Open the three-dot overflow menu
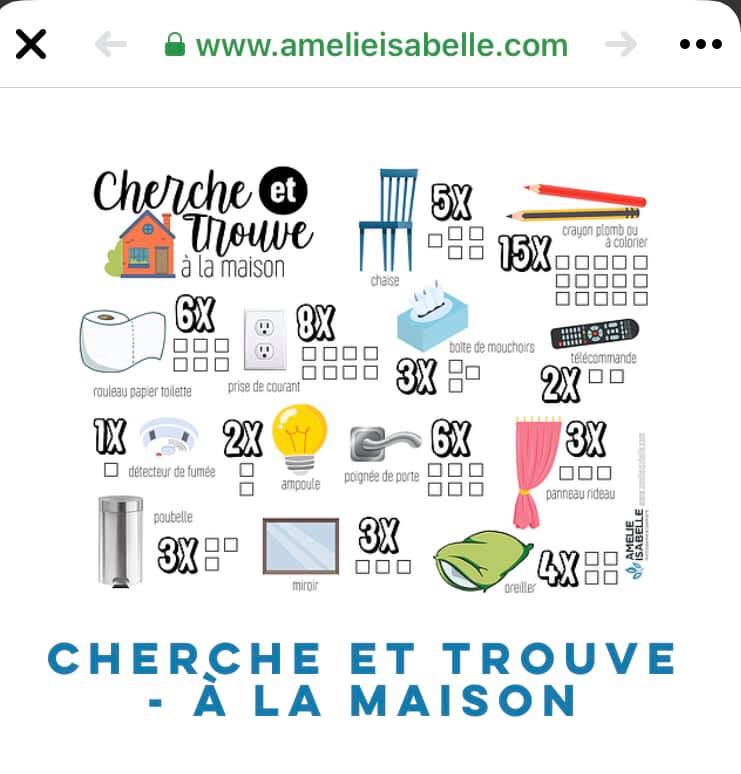Viewport: 741px width, 774px height. tap(701, 44)
